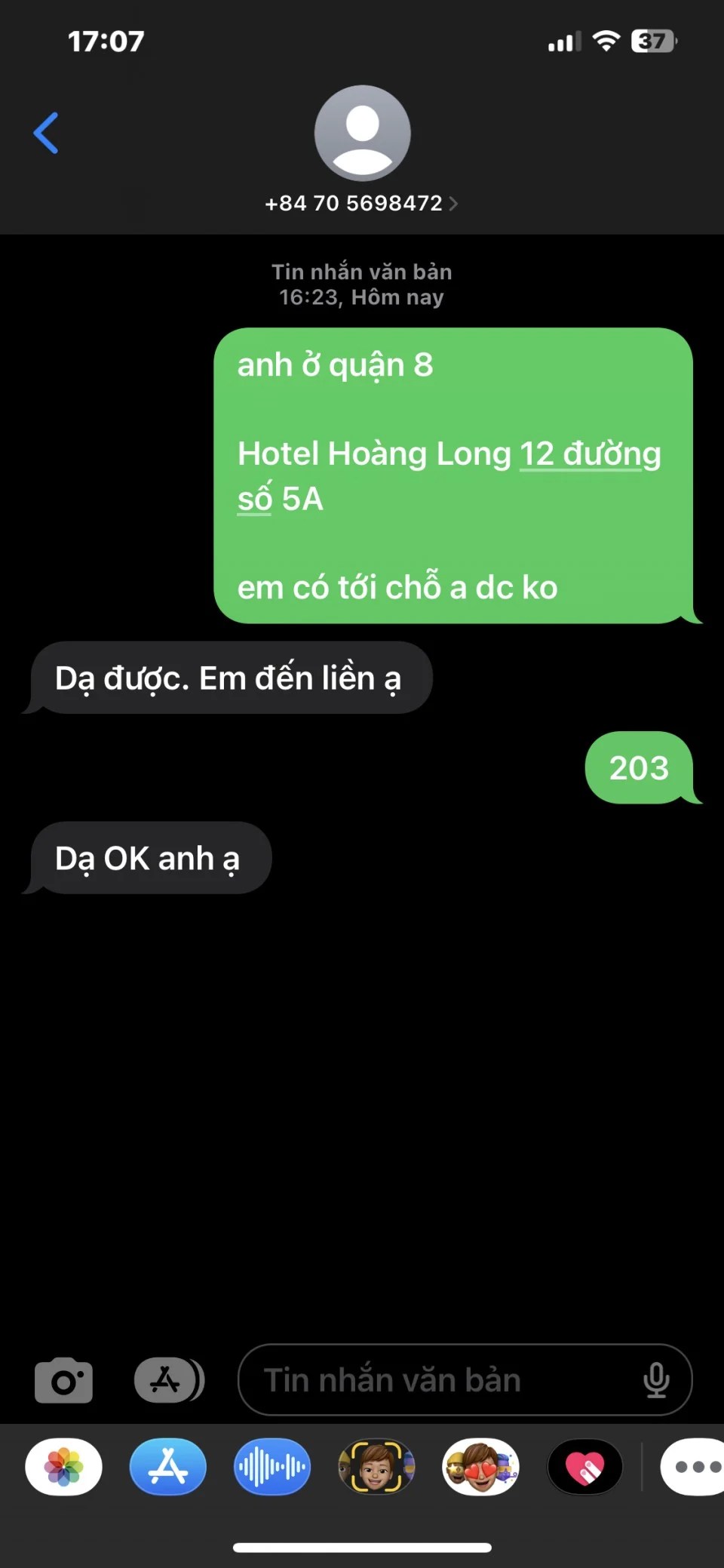Open Memoji with the face frame
The width and height of the screenshot is (724, 1568).
coord(376,1467)
